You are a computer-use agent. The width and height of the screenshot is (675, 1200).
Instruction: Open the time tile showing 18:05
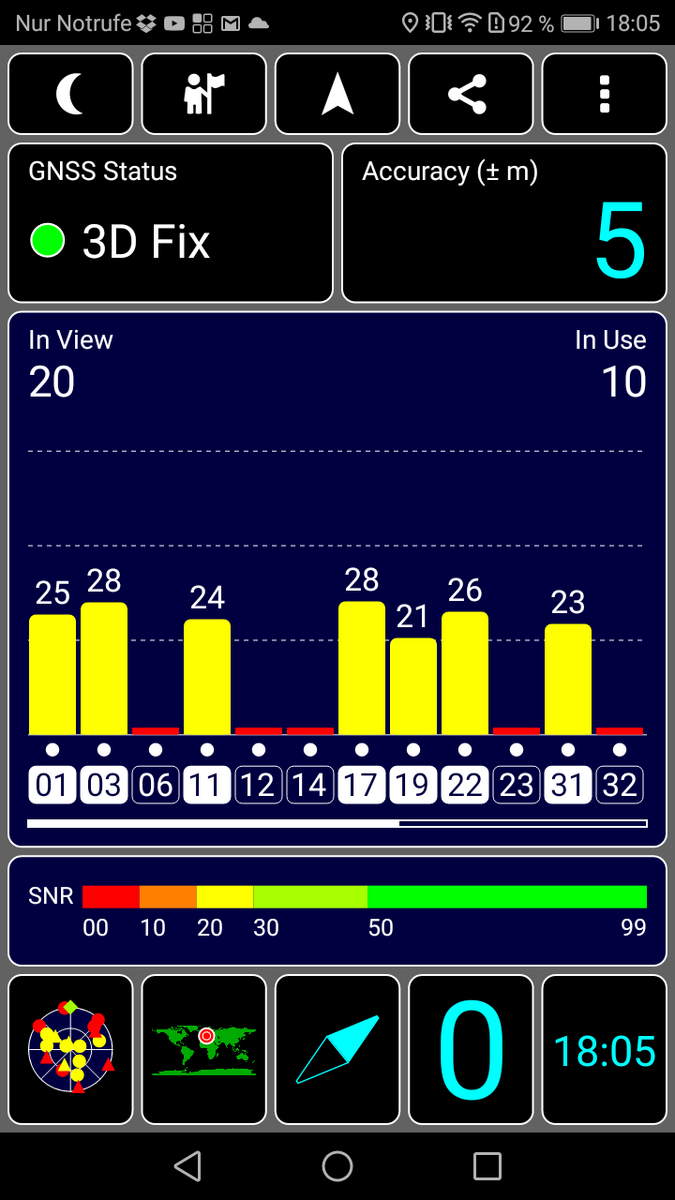604,1049
